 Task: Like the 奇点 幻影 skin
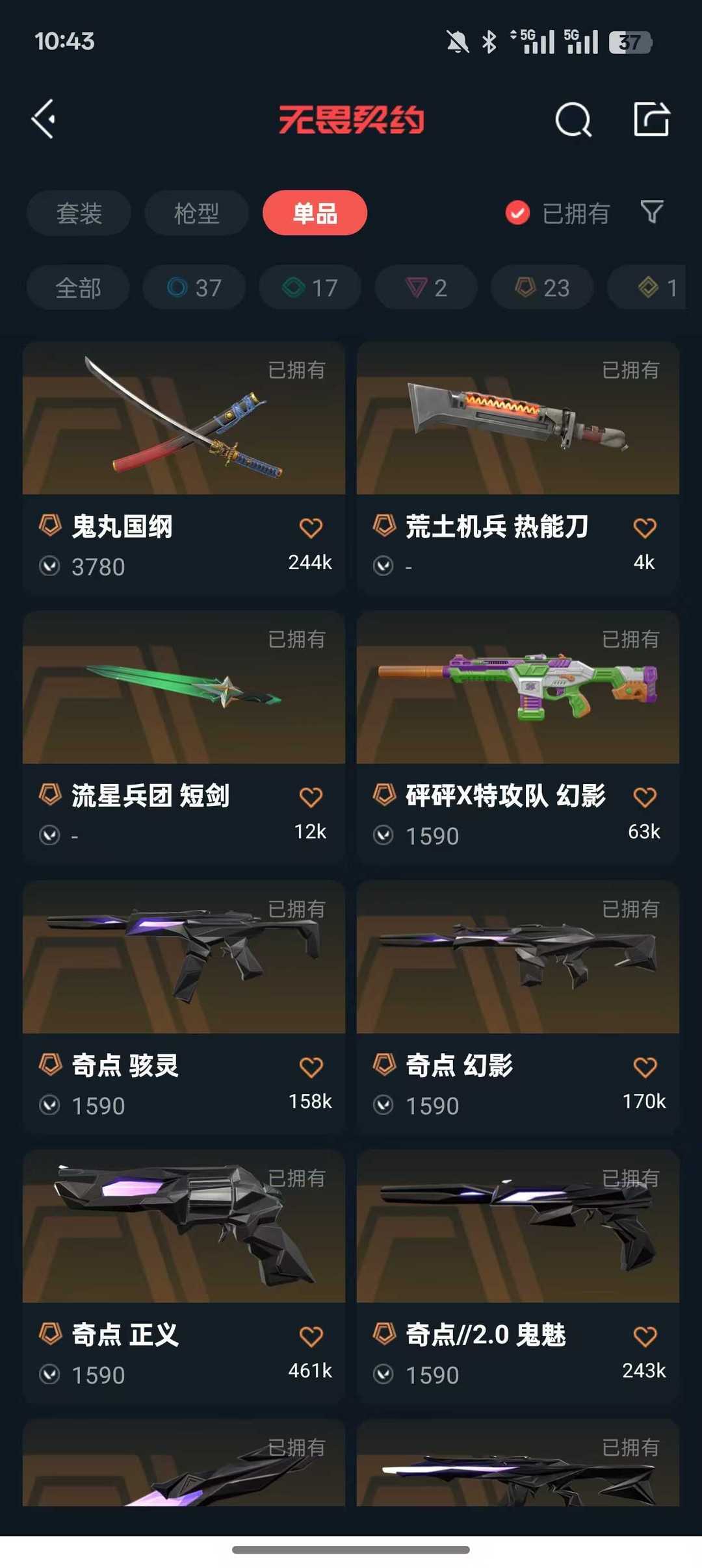[x=645, y=1067]
